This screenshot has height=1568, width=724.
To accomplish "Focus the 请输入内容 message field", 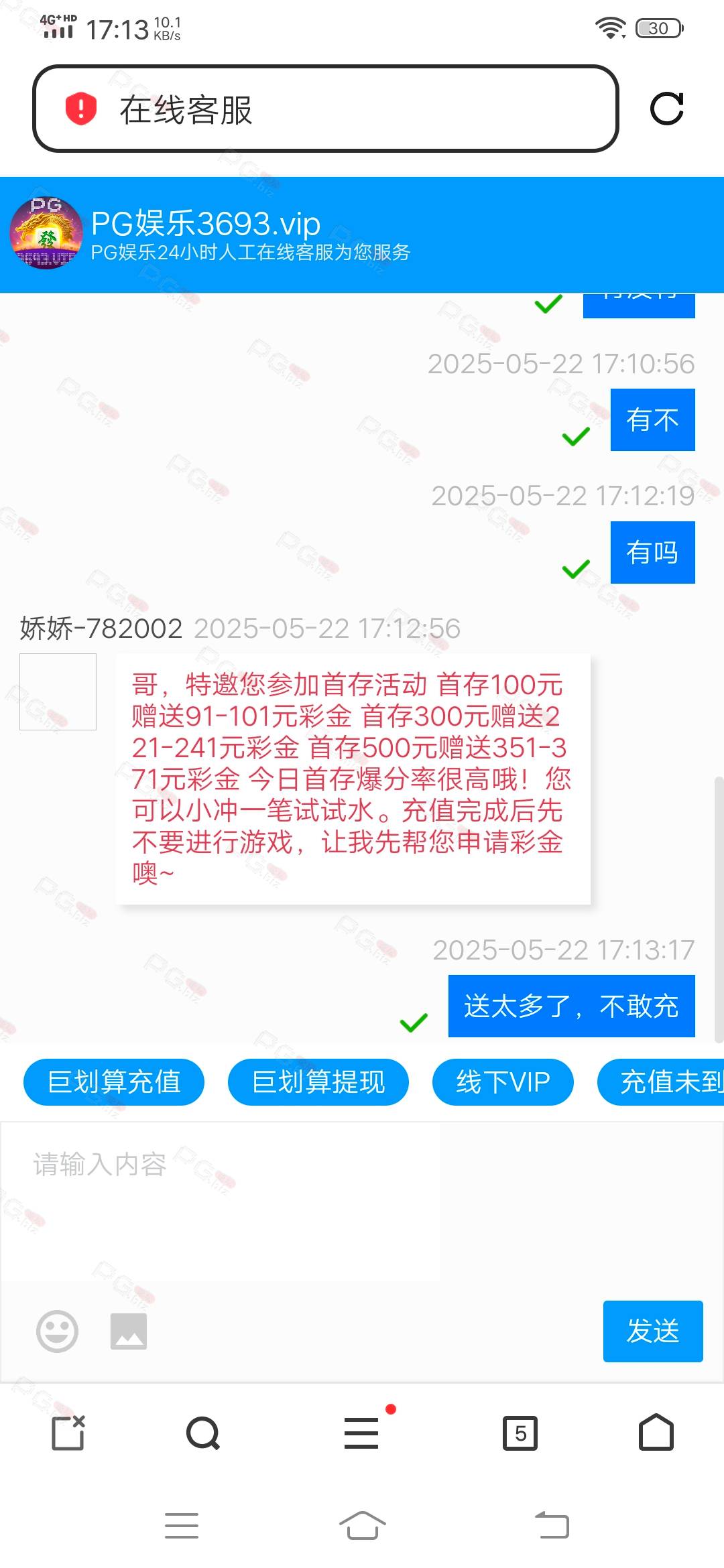I will click(x=221, y=1202).
